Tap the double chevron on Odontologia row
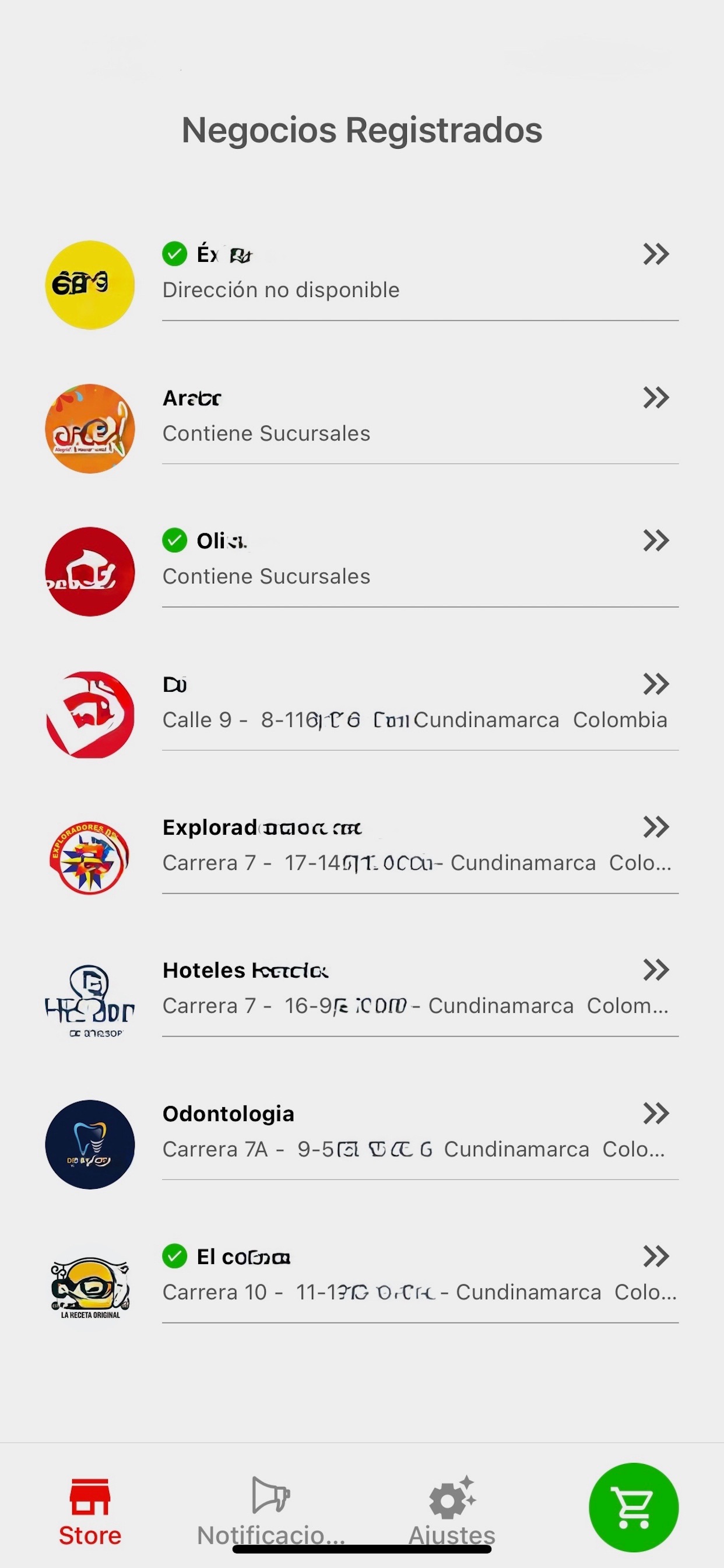Viewport: 724px width, 1568px height. (x=656, y=1114)
